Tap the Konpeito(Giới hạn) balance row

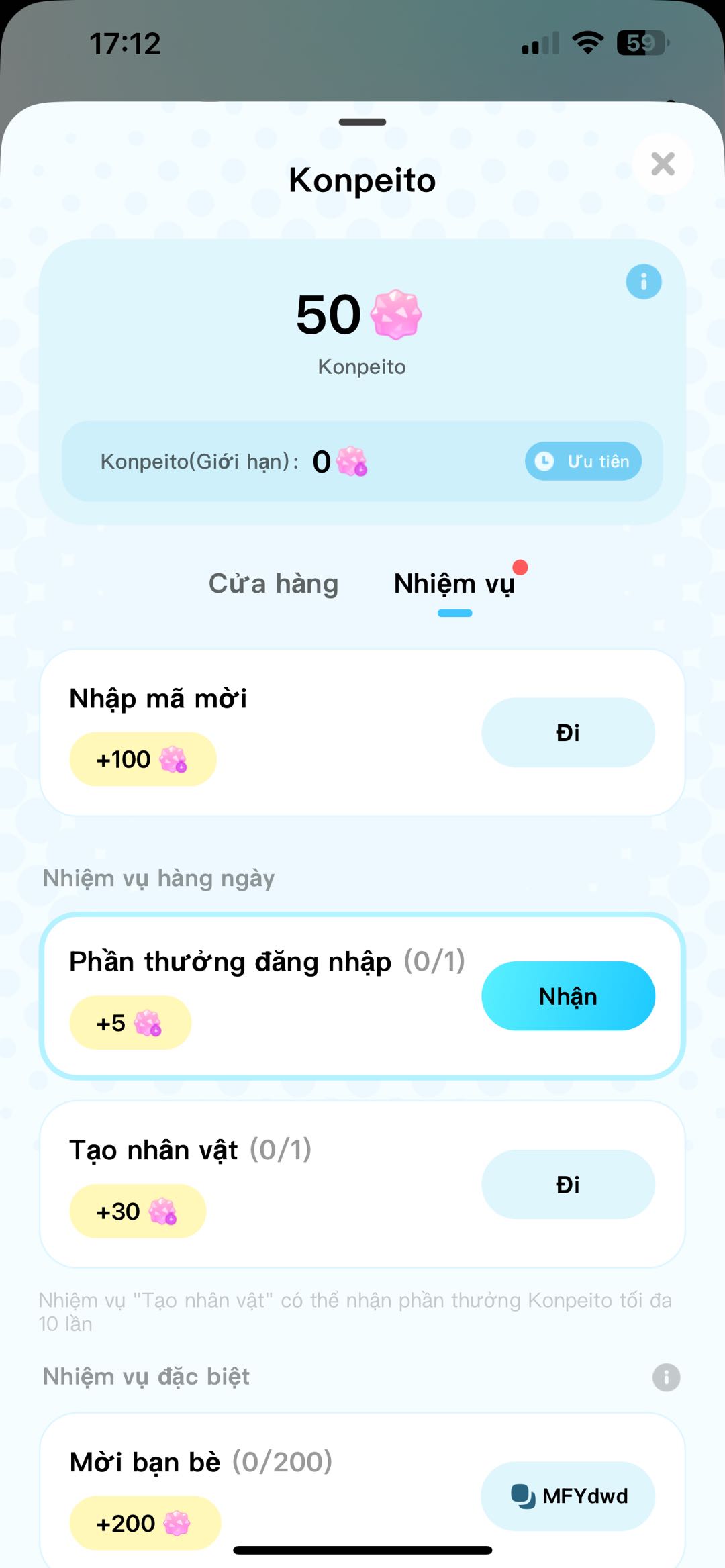point(269,461)
